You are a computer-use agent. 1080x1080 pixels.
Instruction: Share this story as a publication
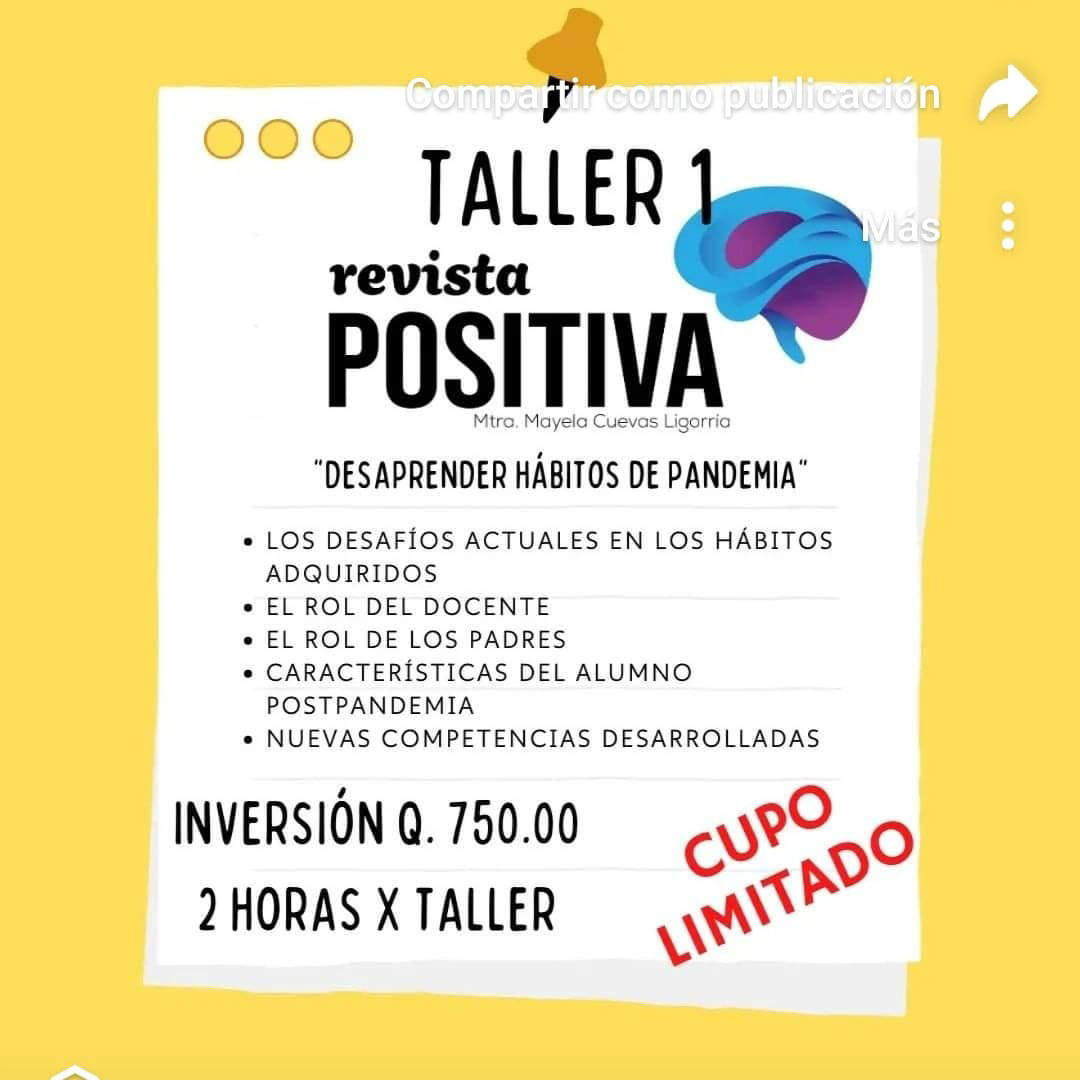click(1007, 95)
